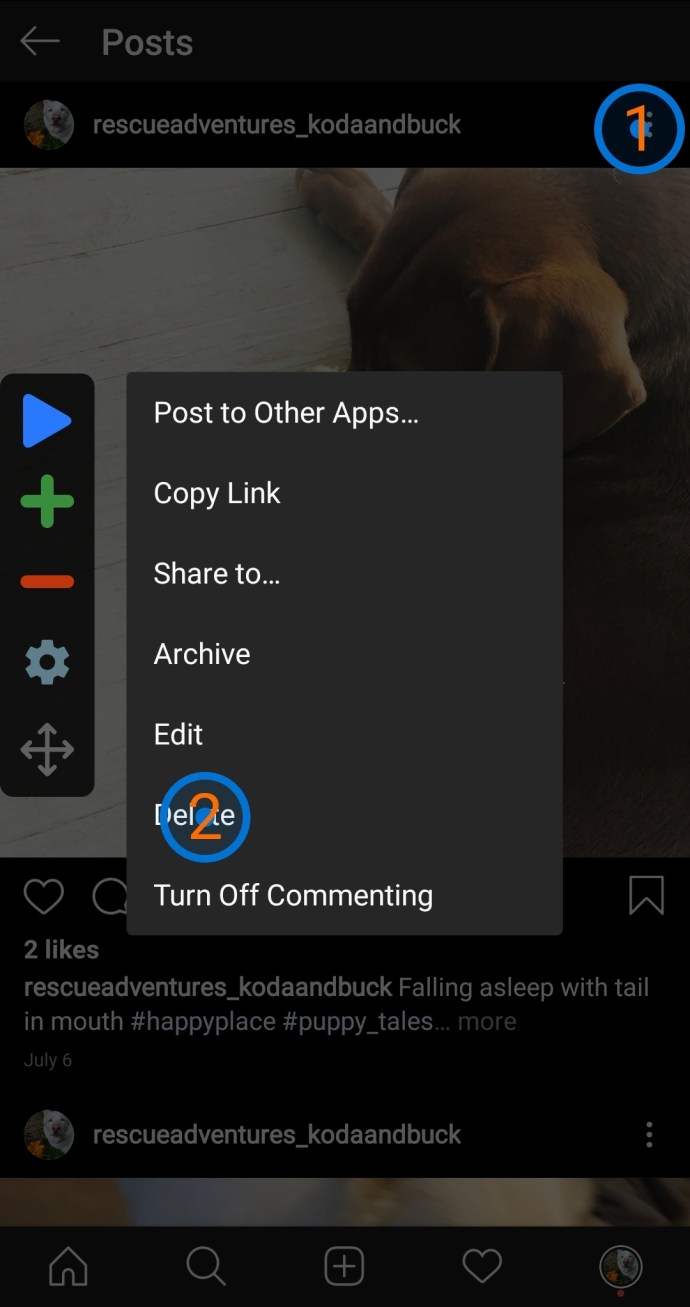Go back from Posts screen
This screenshot has height=1307, width=690.
coord(40,42)
